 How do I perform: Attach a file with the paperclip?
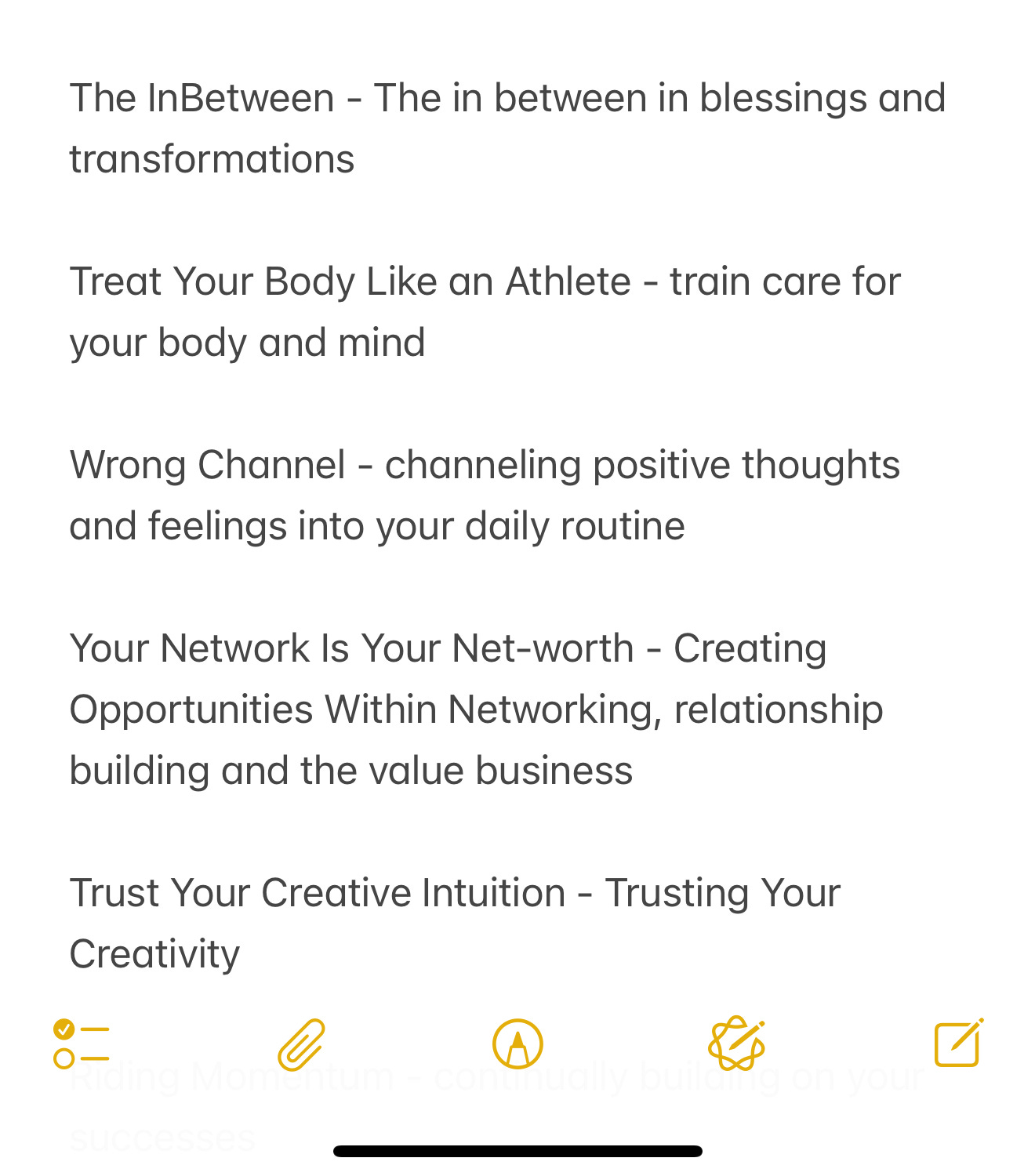coord(301,1044)
